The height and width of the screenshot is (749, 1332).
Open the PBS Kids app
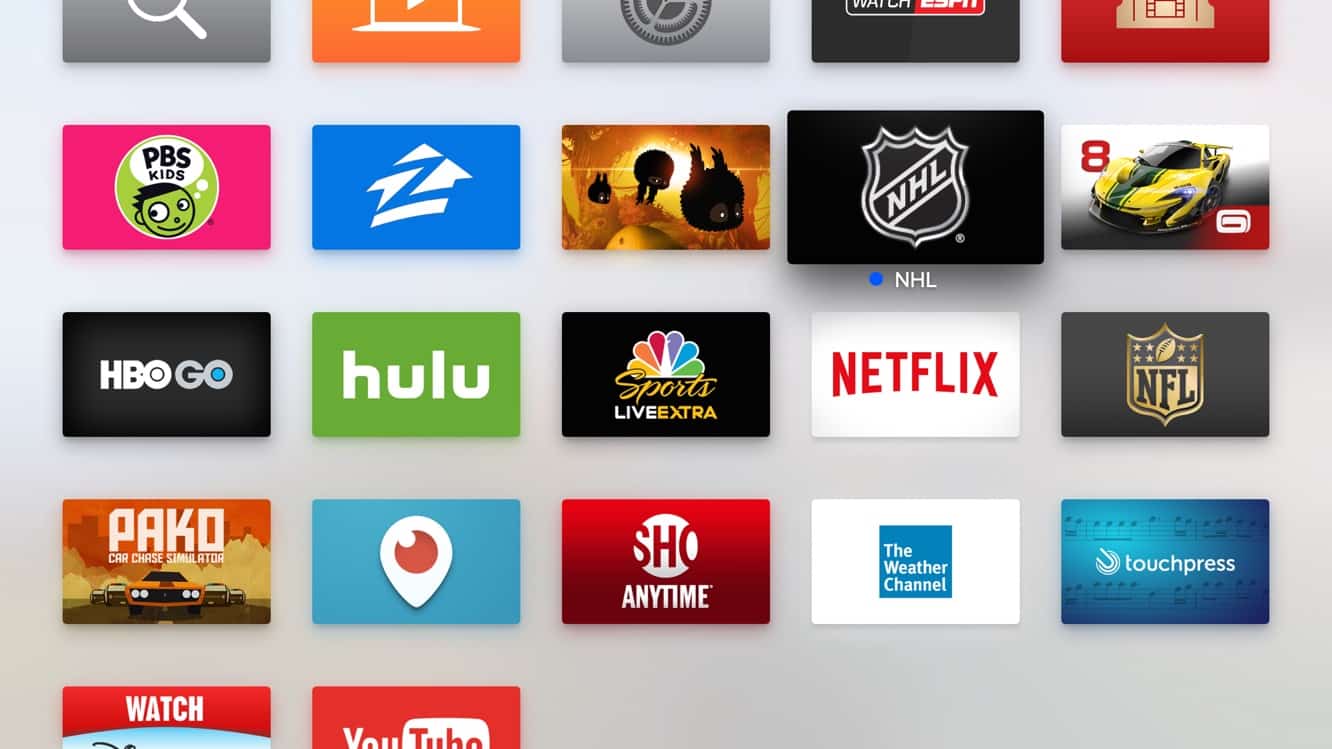tap(166, 187)
